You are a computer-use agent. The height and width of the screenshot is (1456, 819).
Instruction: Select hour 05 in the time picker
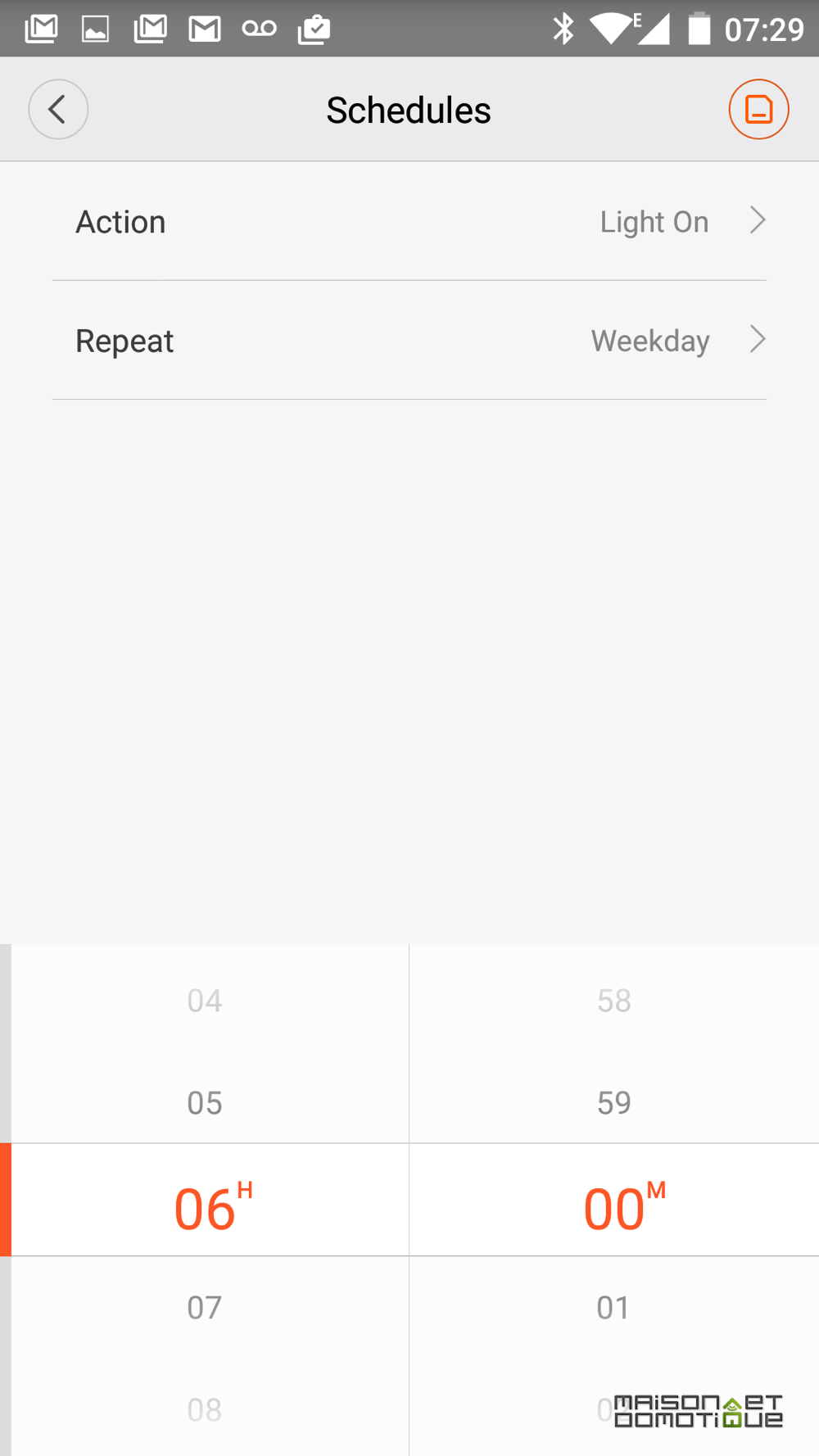coord(205,1103)
